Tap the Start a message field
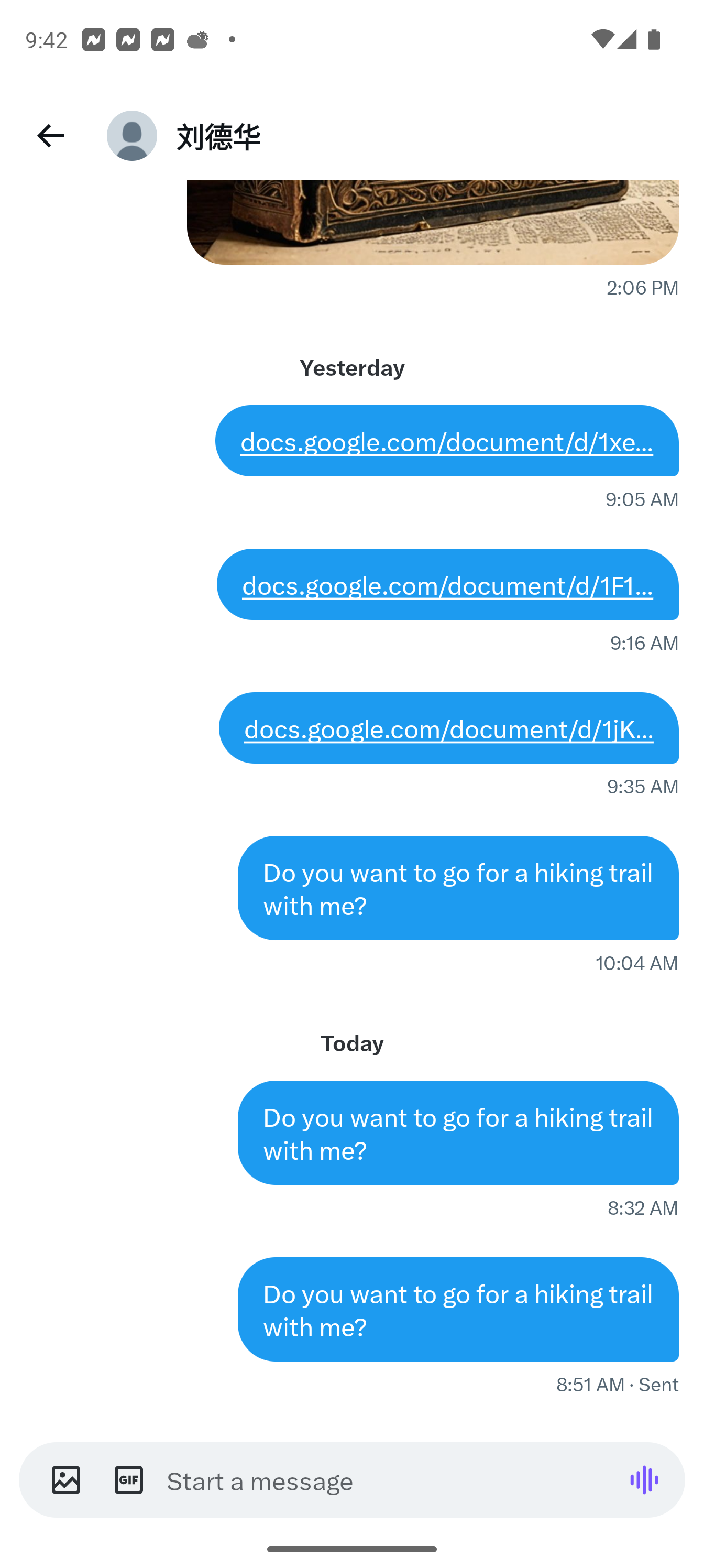704x1568 pixels. click(x=387, y=1480)
